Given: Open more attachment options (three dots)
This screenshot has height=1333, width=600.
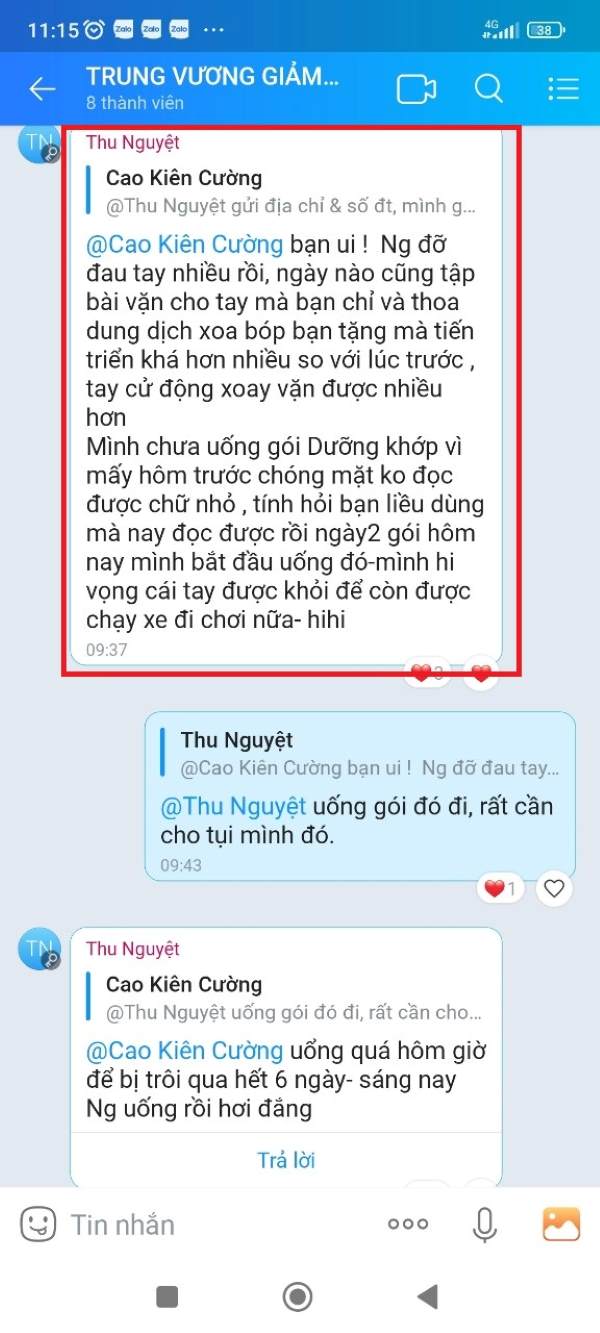Looking at the screenshot, I should pos(408,1224).
